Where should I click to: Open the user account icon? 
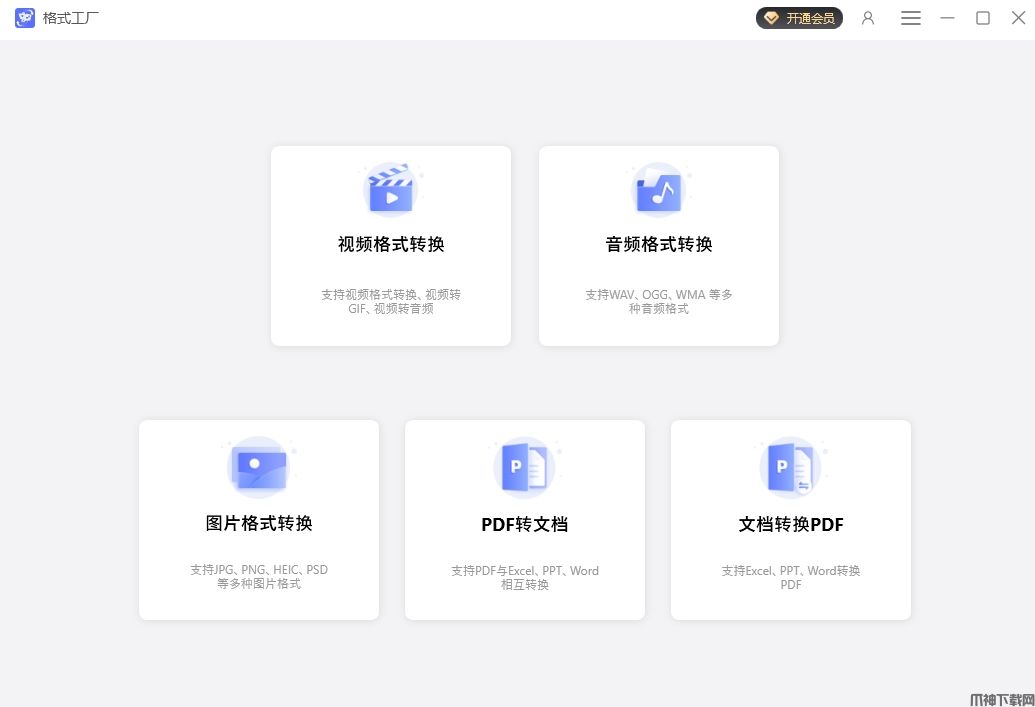pos(868,18)
